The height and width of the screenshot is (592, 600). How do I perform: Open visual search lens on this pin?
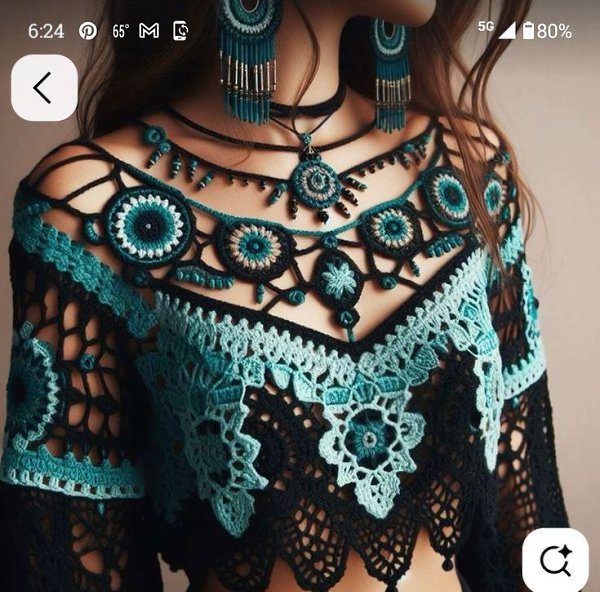555,560
